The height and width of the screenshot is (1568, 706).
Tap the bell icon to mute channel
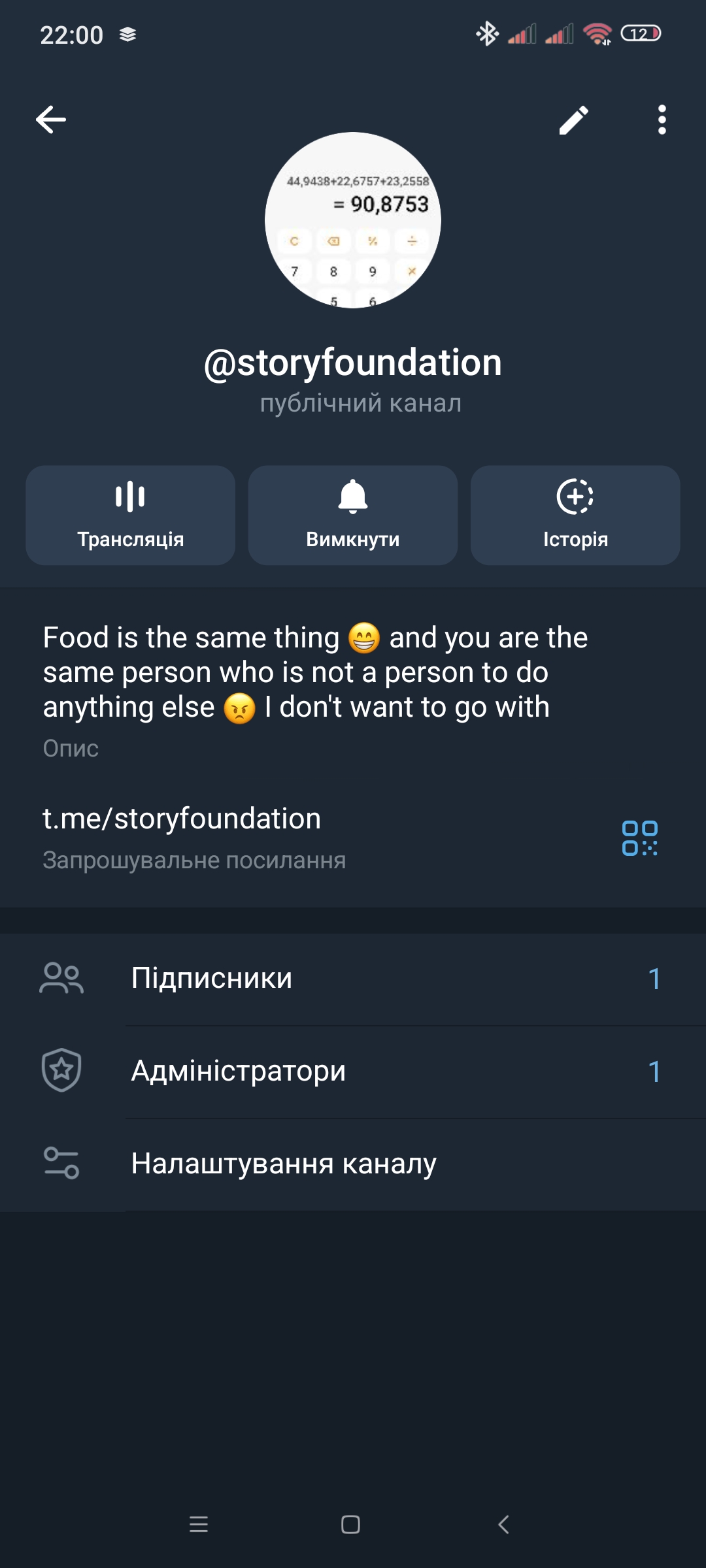pos(352,499)
